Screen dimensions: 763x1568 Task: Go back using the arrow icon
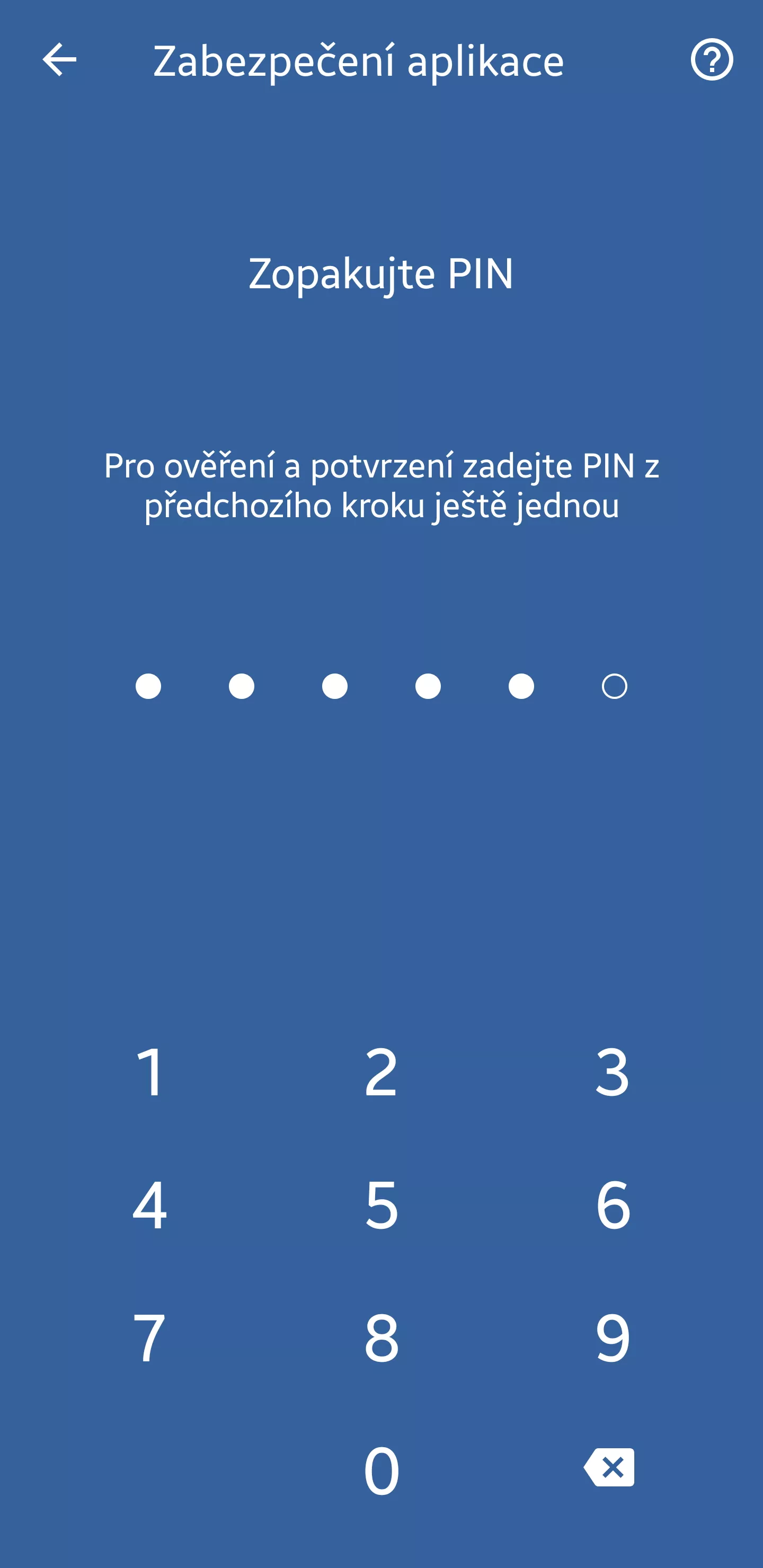(59, 60)
